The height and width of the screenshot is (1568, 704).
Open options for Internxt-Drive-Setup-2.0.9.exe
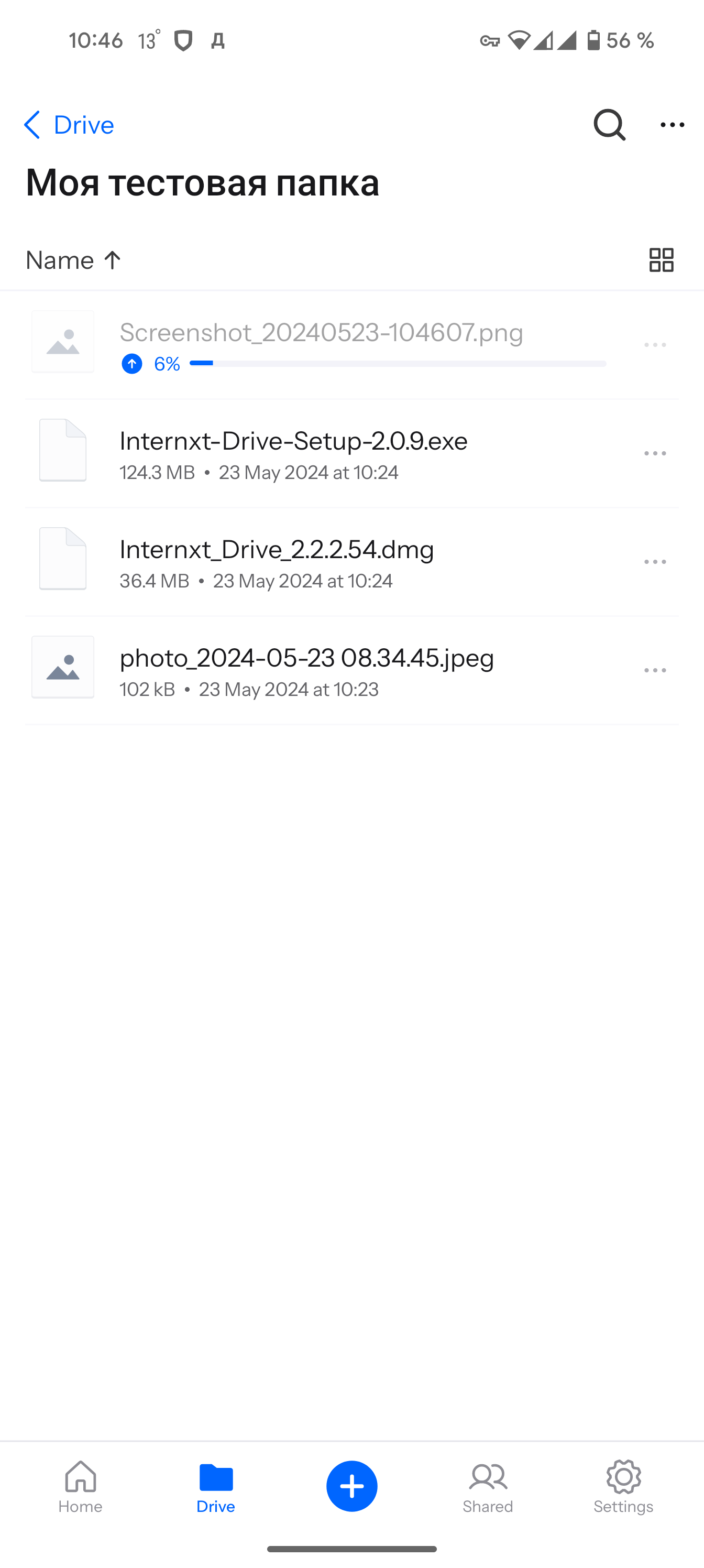coord(655,453)
